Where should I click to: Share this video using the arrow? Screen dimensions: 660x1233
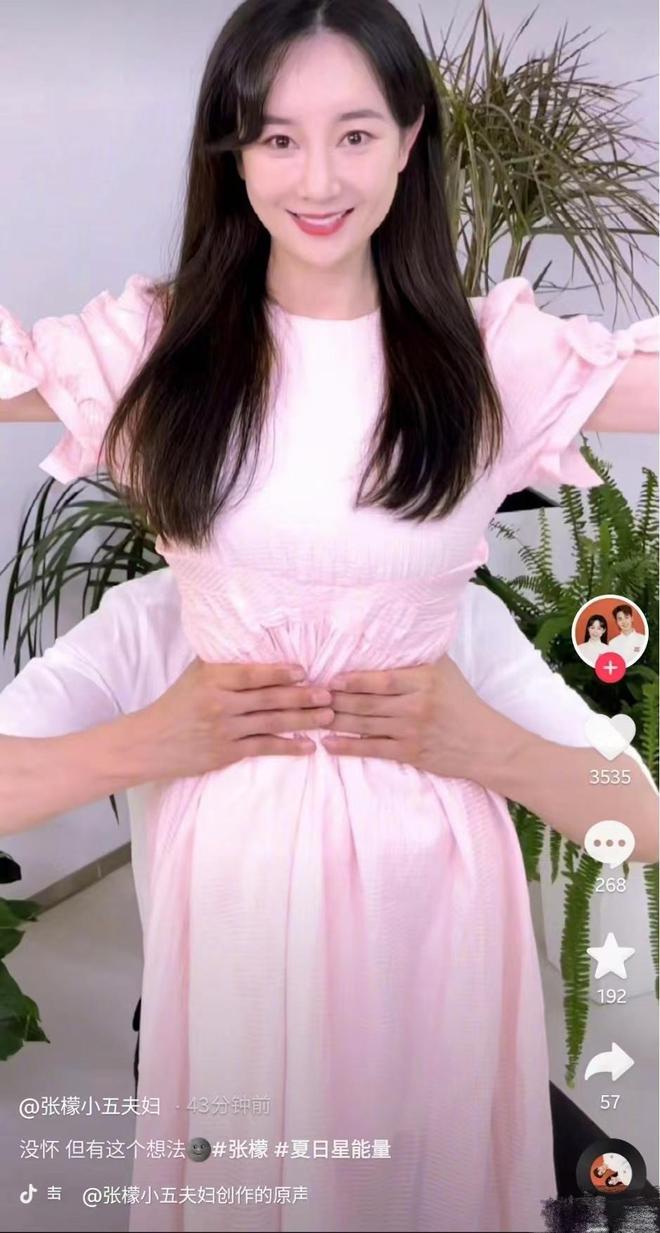pos(609,1063)
